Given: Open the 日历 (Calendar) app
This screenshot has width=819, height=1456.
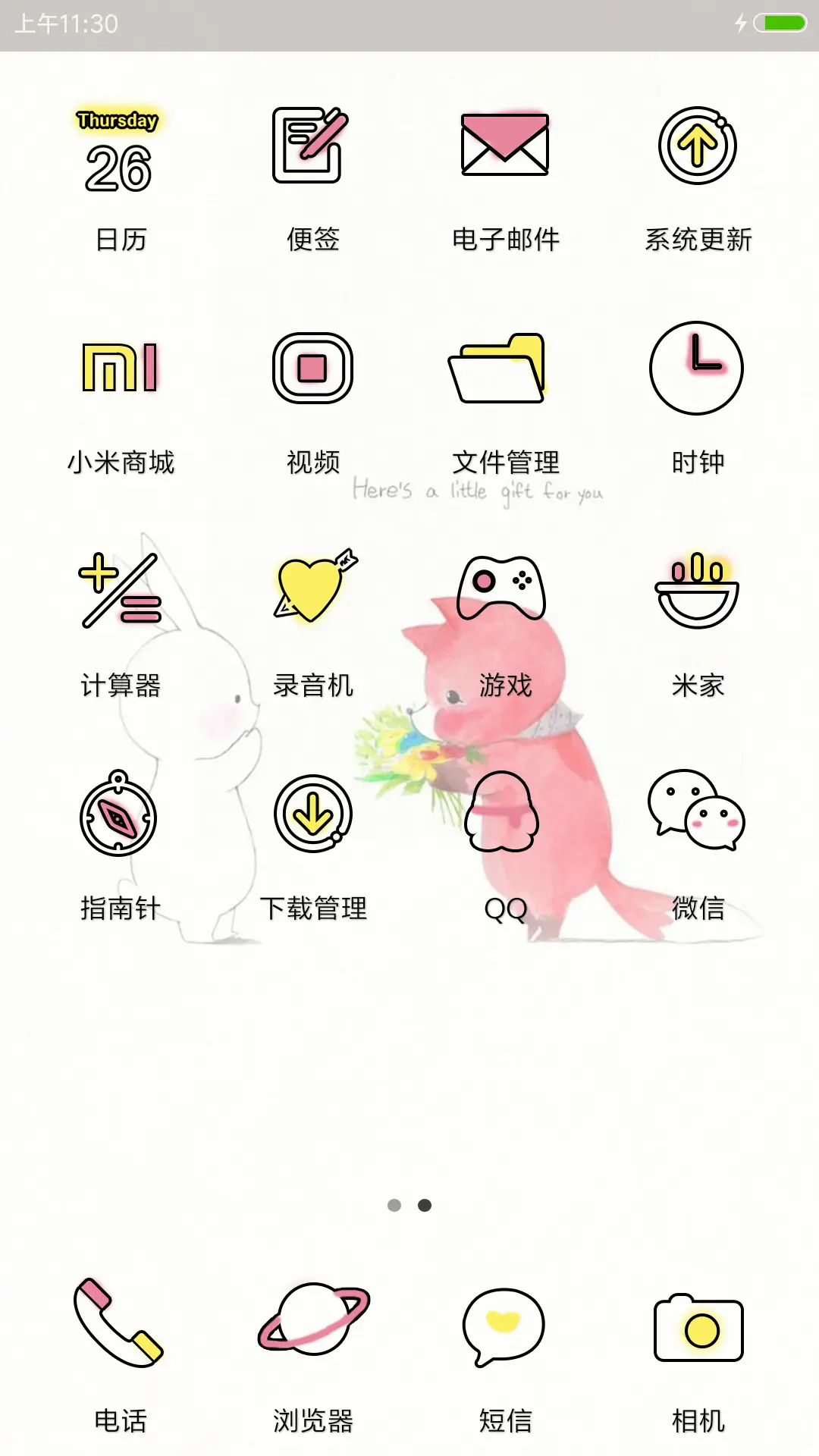Looking at the screenshot, I should click(118, 152).
